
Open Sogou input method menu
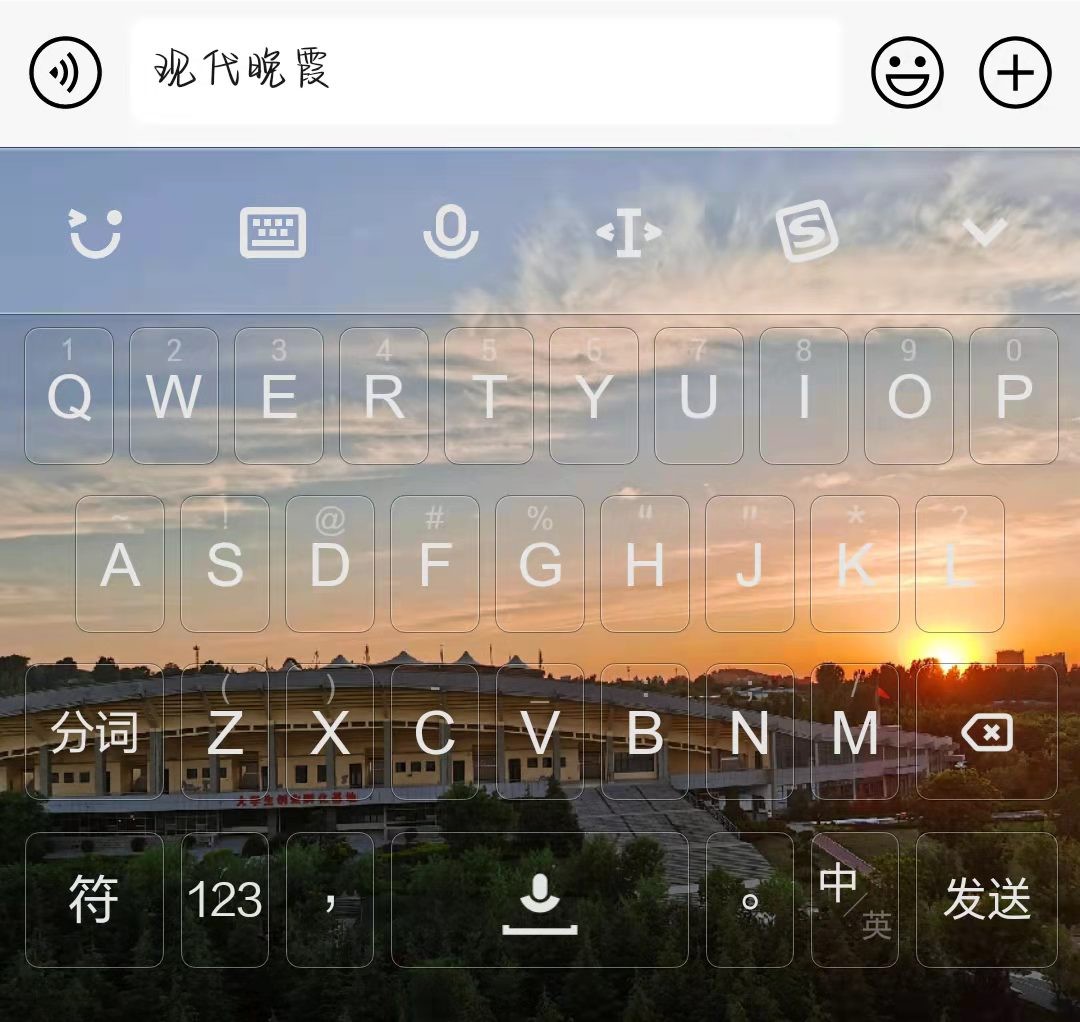click(x=806, y=231)
